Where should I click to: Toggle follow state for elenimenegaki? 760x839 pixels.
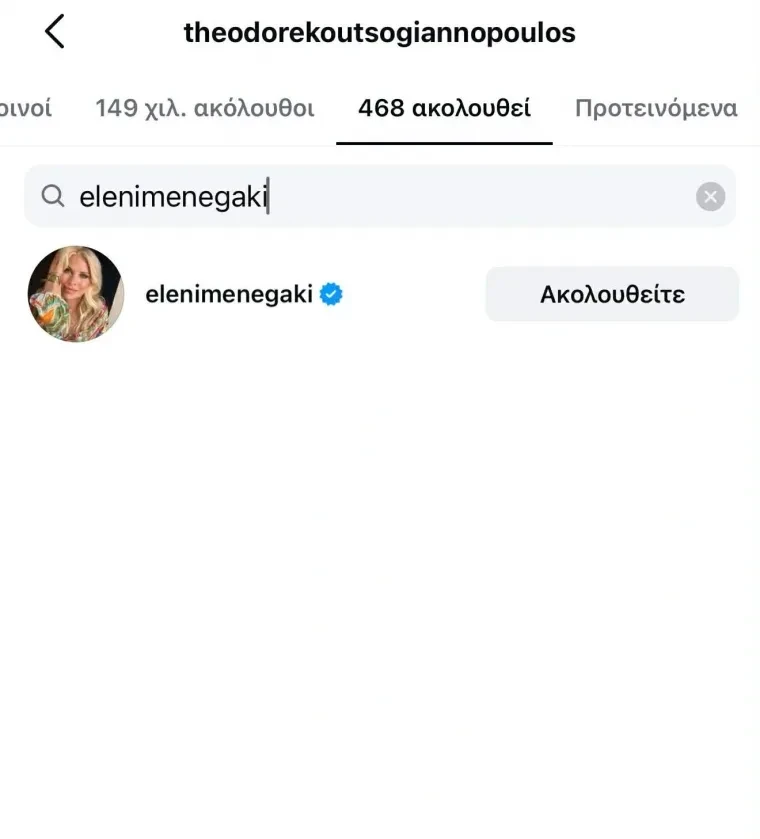612,294
